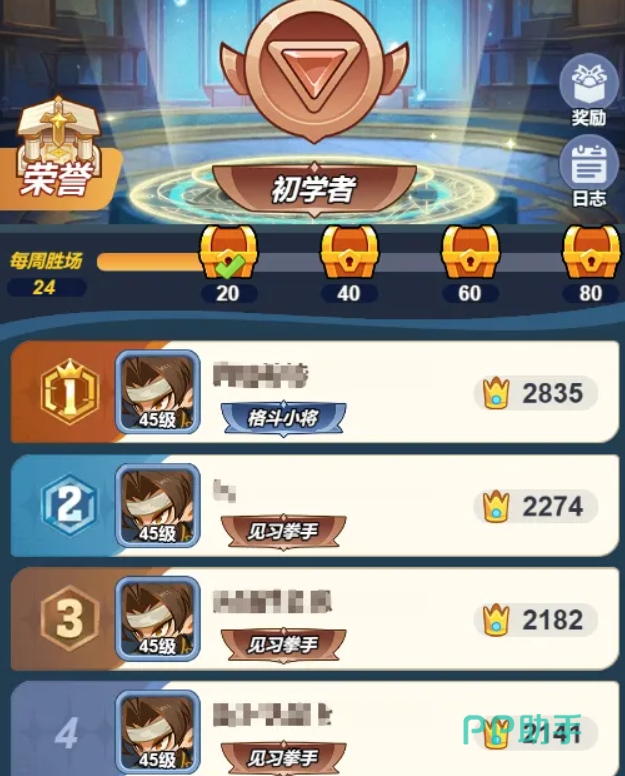Viewport: 625px width, 776px height.
Task: Claim the 20-win treasure chest
Action: tap(228, 253)
